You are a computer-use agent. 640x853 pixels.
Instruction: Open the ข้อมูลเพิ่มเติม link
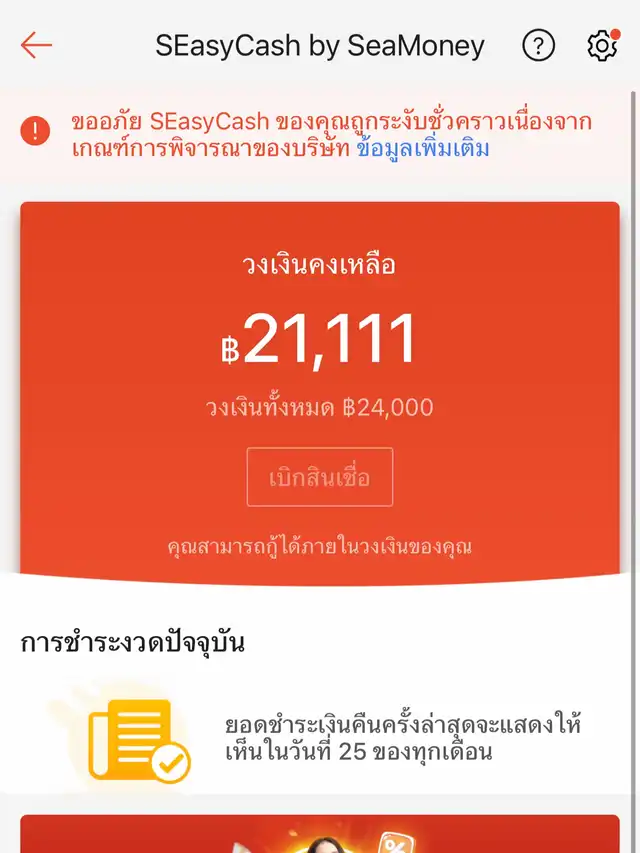(423, 149)
